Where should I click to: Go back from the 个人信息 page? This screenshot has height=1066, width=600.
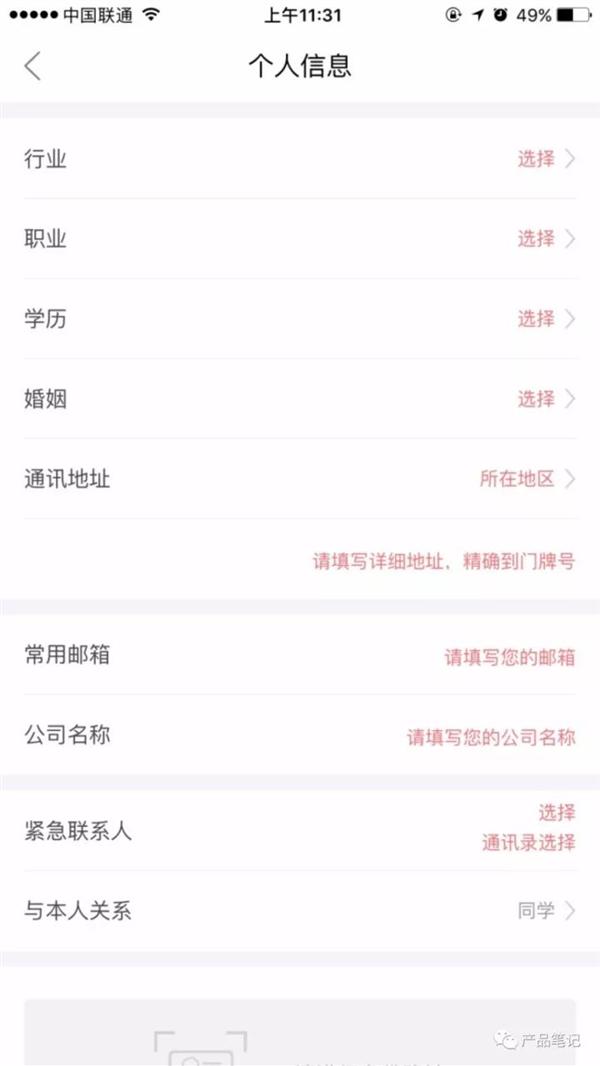point(33,66)
